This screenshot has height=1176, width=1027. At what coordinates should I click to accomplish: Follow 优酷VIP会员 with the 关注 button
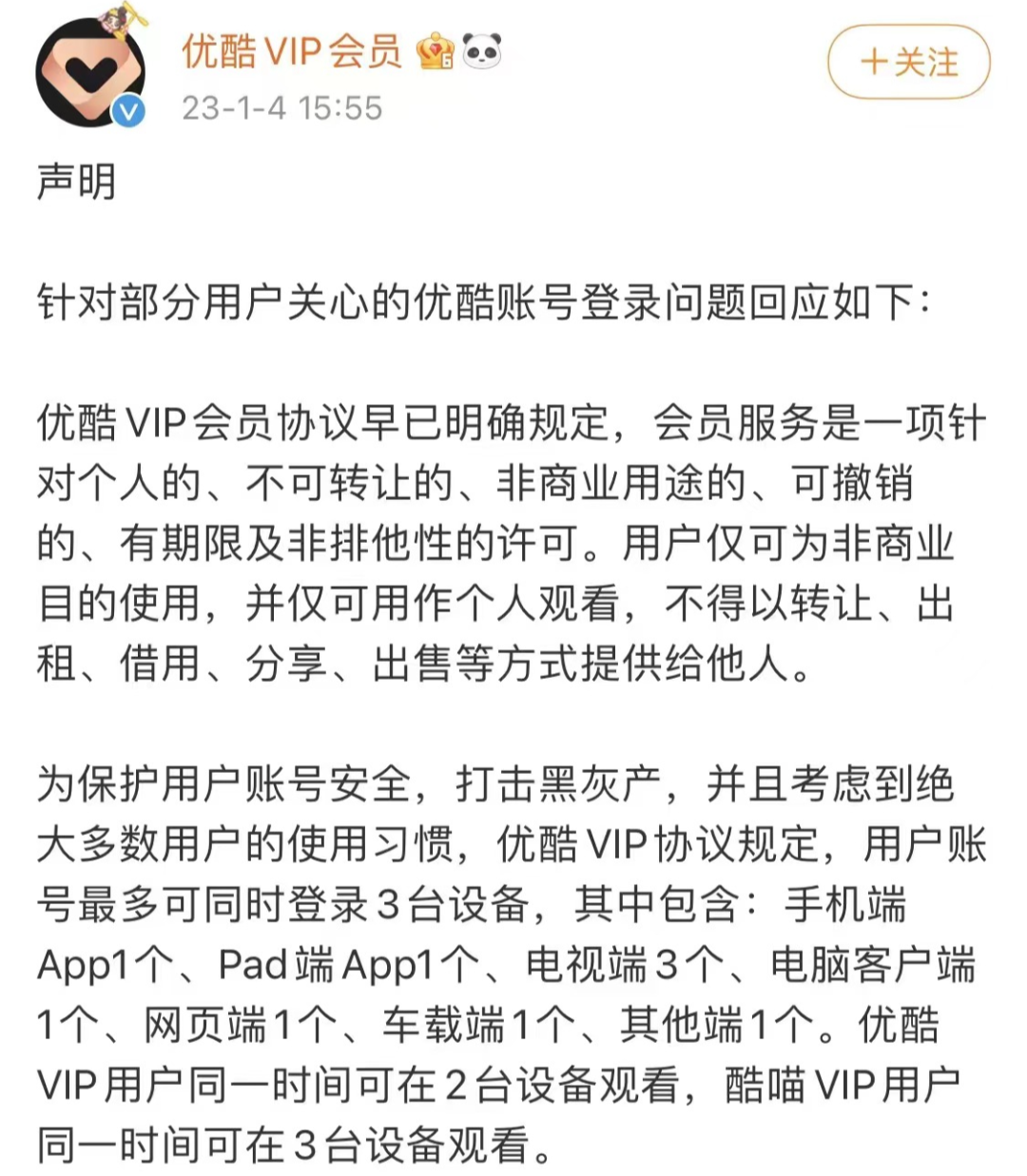coord(908,63)
